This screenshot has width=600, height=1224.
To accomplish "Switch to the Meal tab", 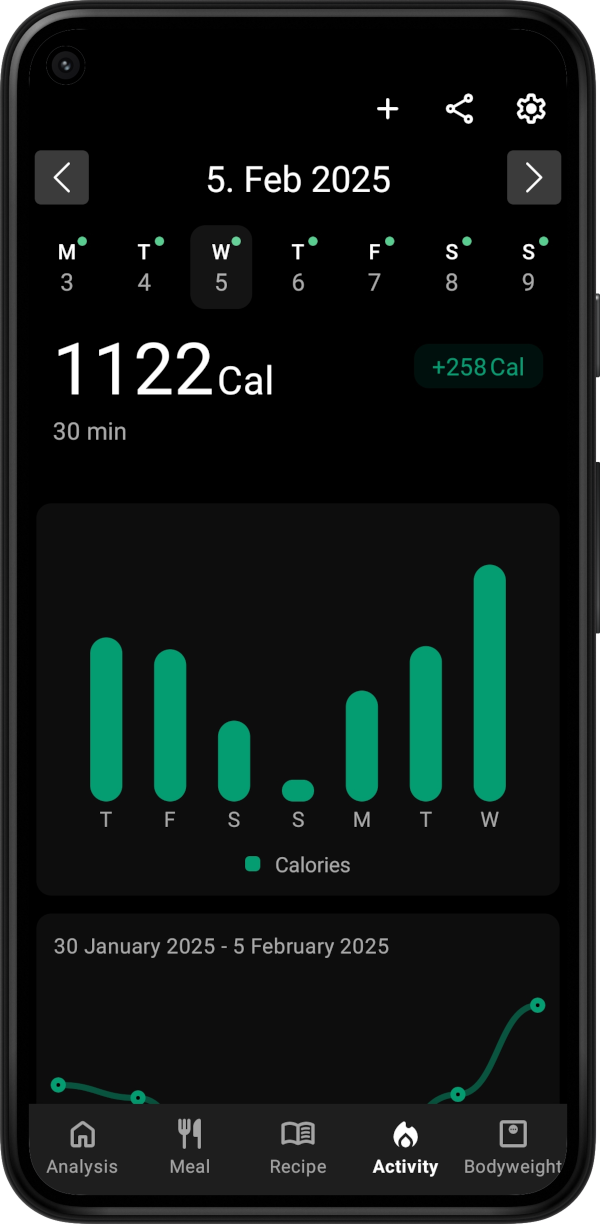I will click(x=190, y=1147).
